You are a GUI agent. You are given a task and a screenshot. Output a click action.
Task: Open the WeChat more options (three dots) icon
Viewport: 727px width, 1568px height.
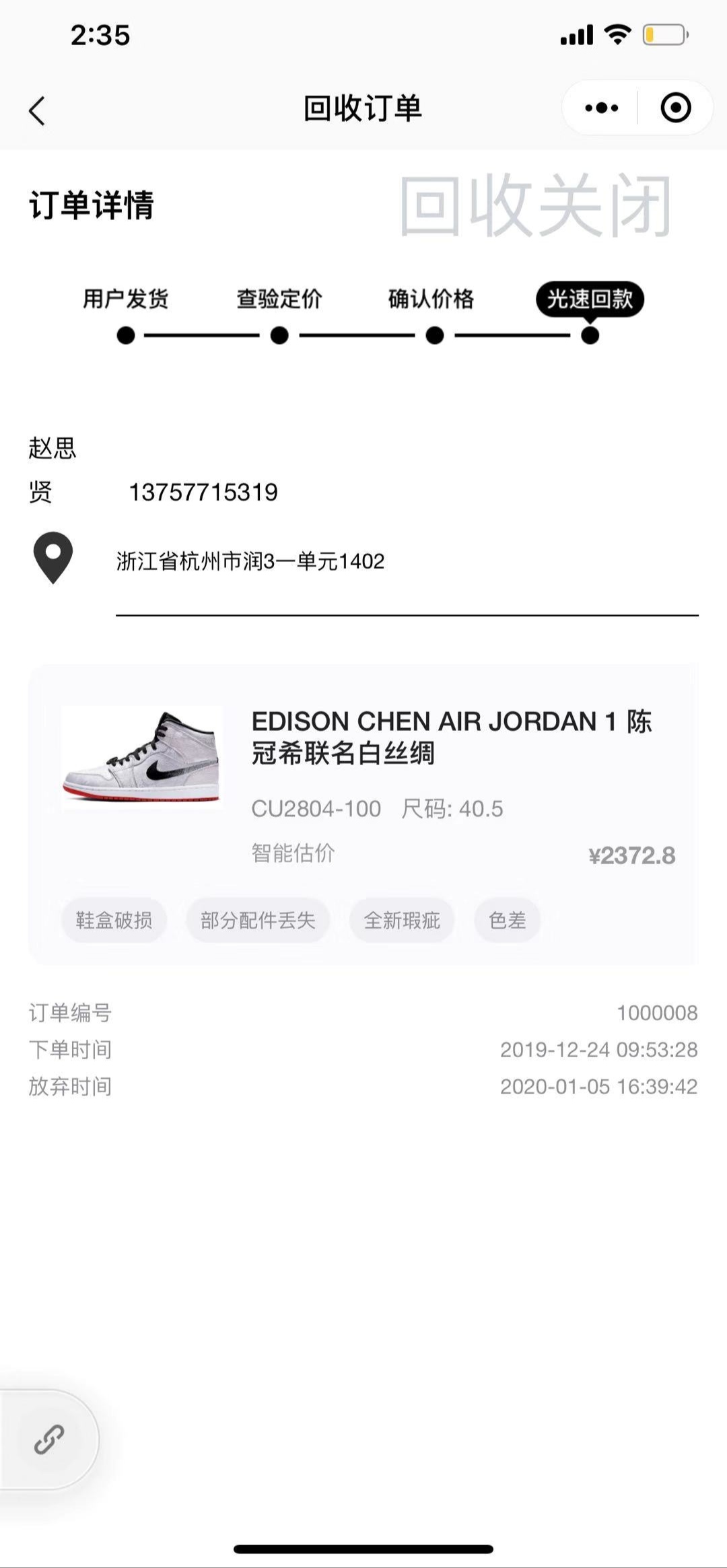pos(602,107)
